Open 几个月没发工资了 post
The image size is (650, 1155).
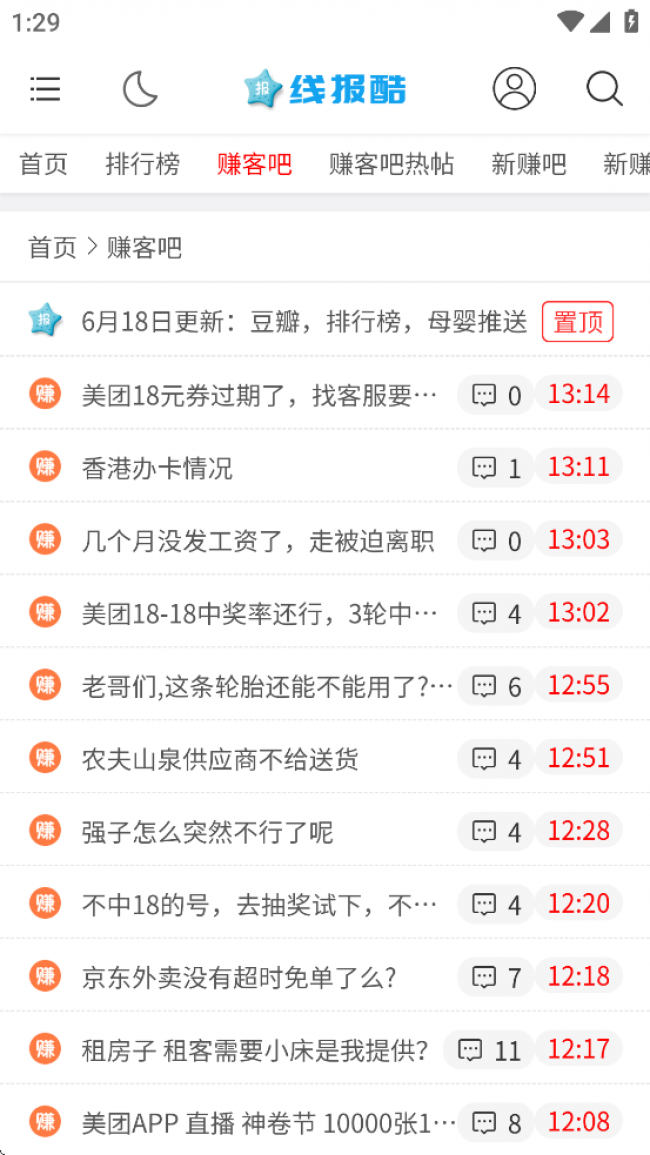tap(258, 541)
